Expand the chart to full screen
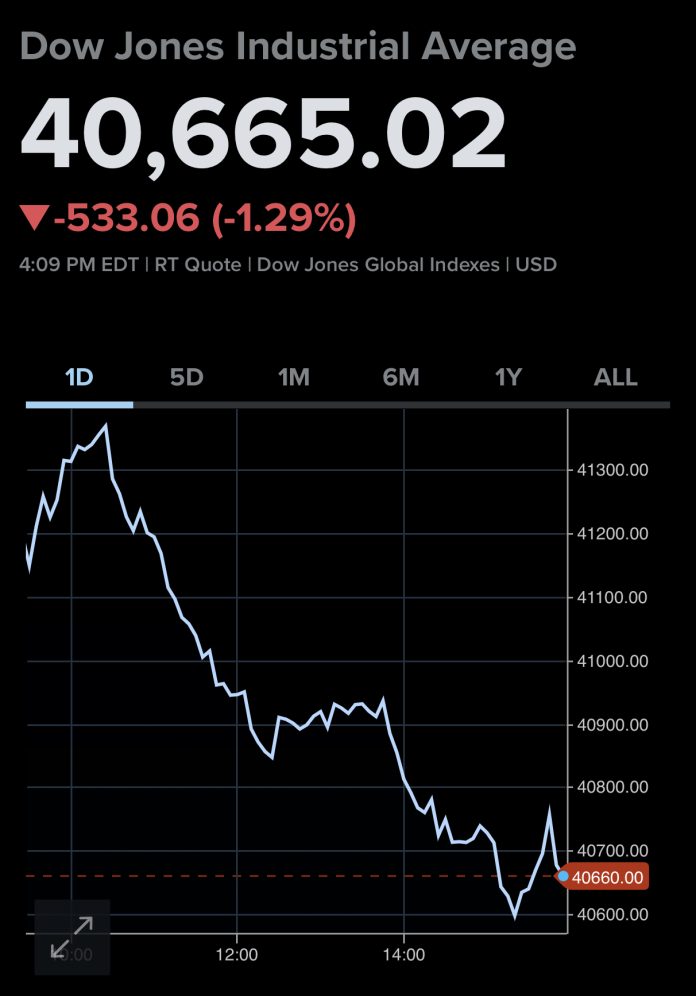 (x=72, y=937)
